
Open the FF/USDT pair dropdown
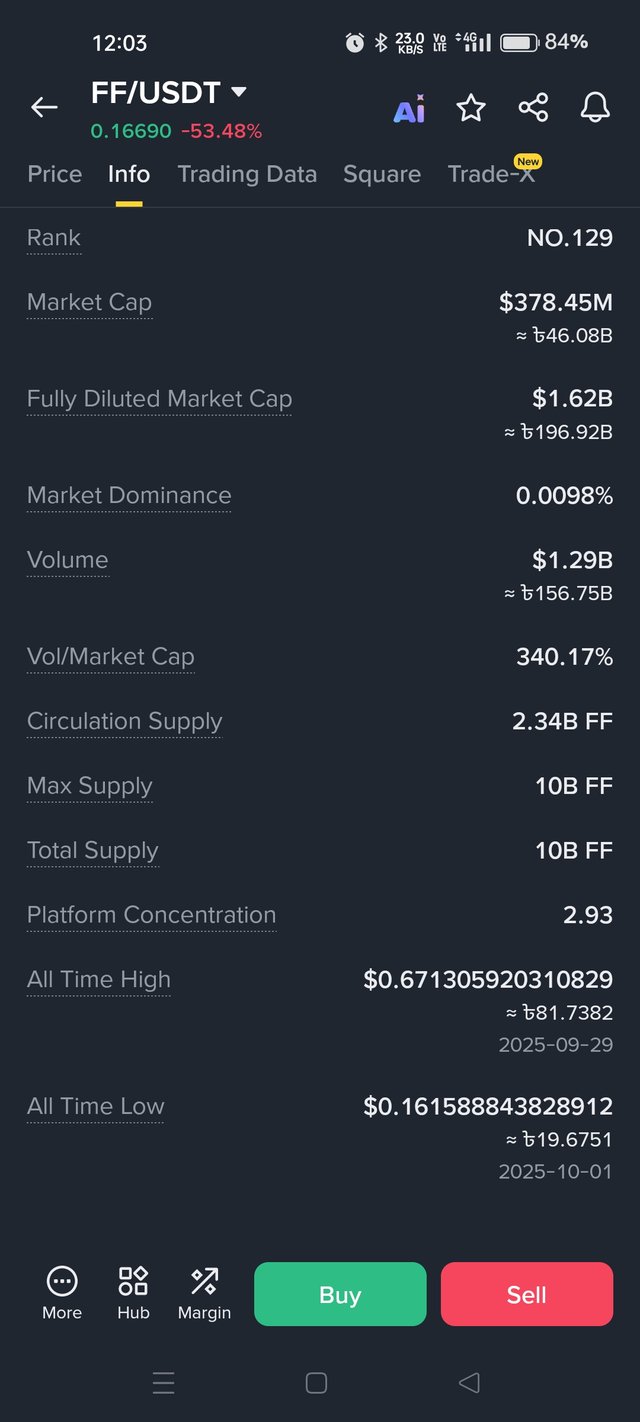[238, 93]
